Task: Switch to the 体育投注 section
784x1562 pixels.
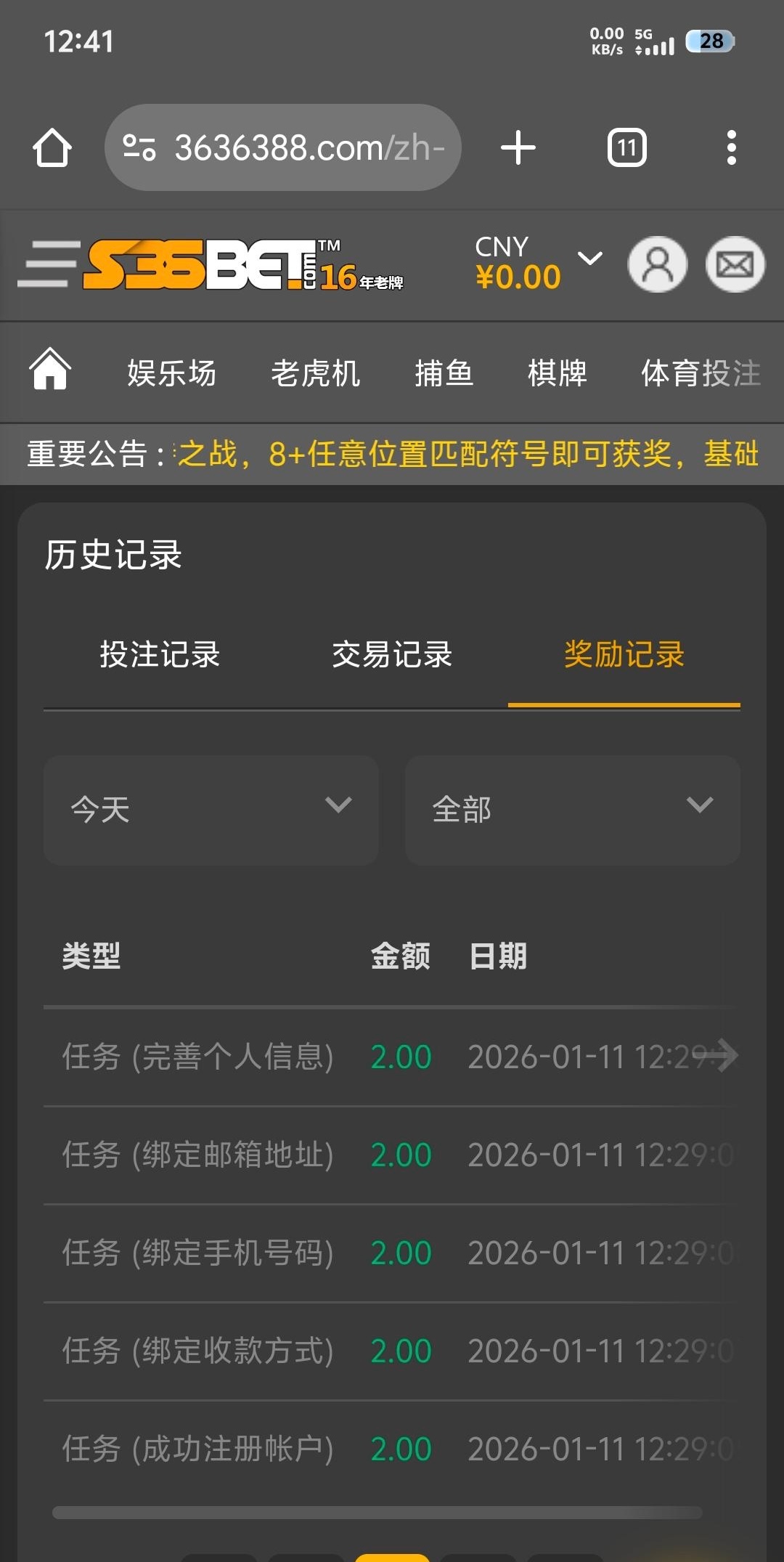Action: [x=701, y=373]
